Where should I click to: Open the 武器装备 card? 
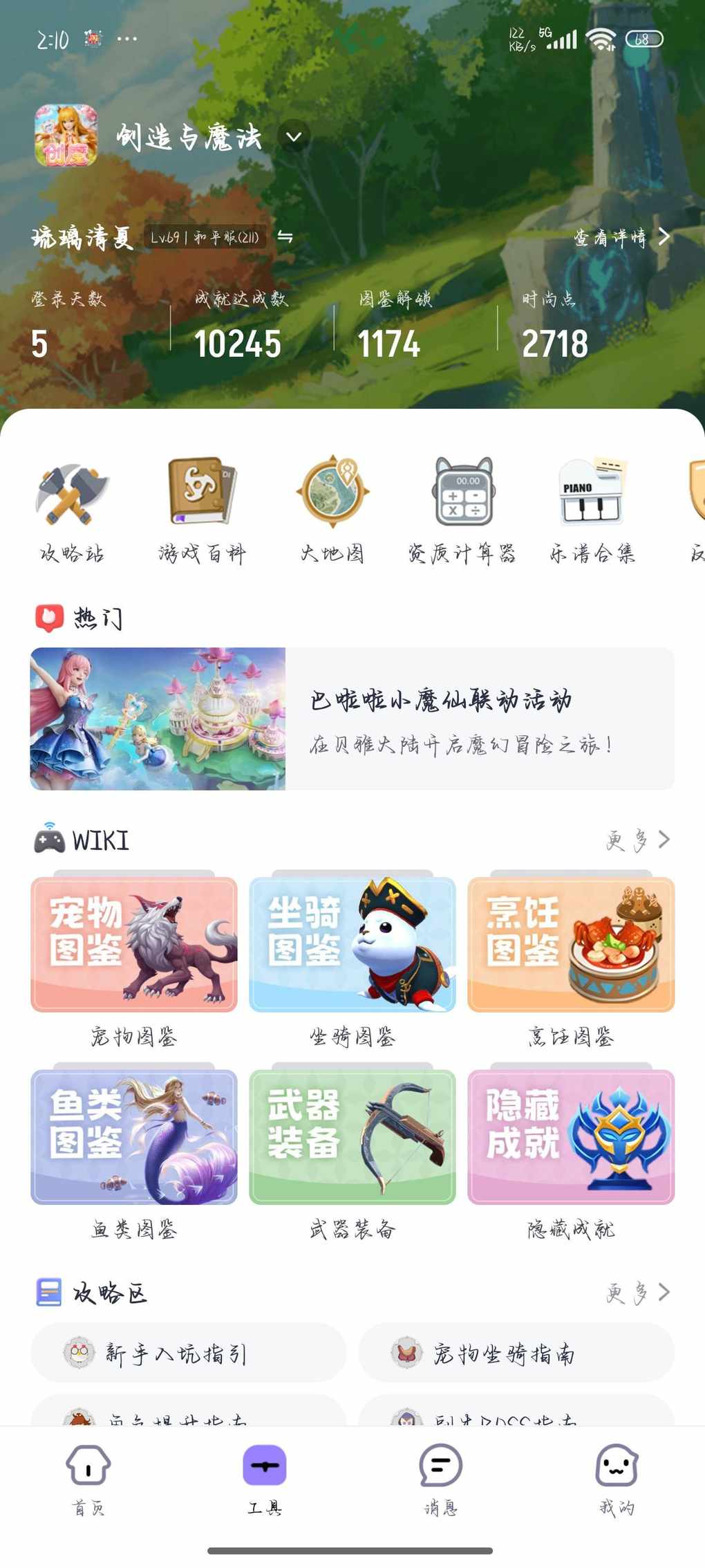352,1136
